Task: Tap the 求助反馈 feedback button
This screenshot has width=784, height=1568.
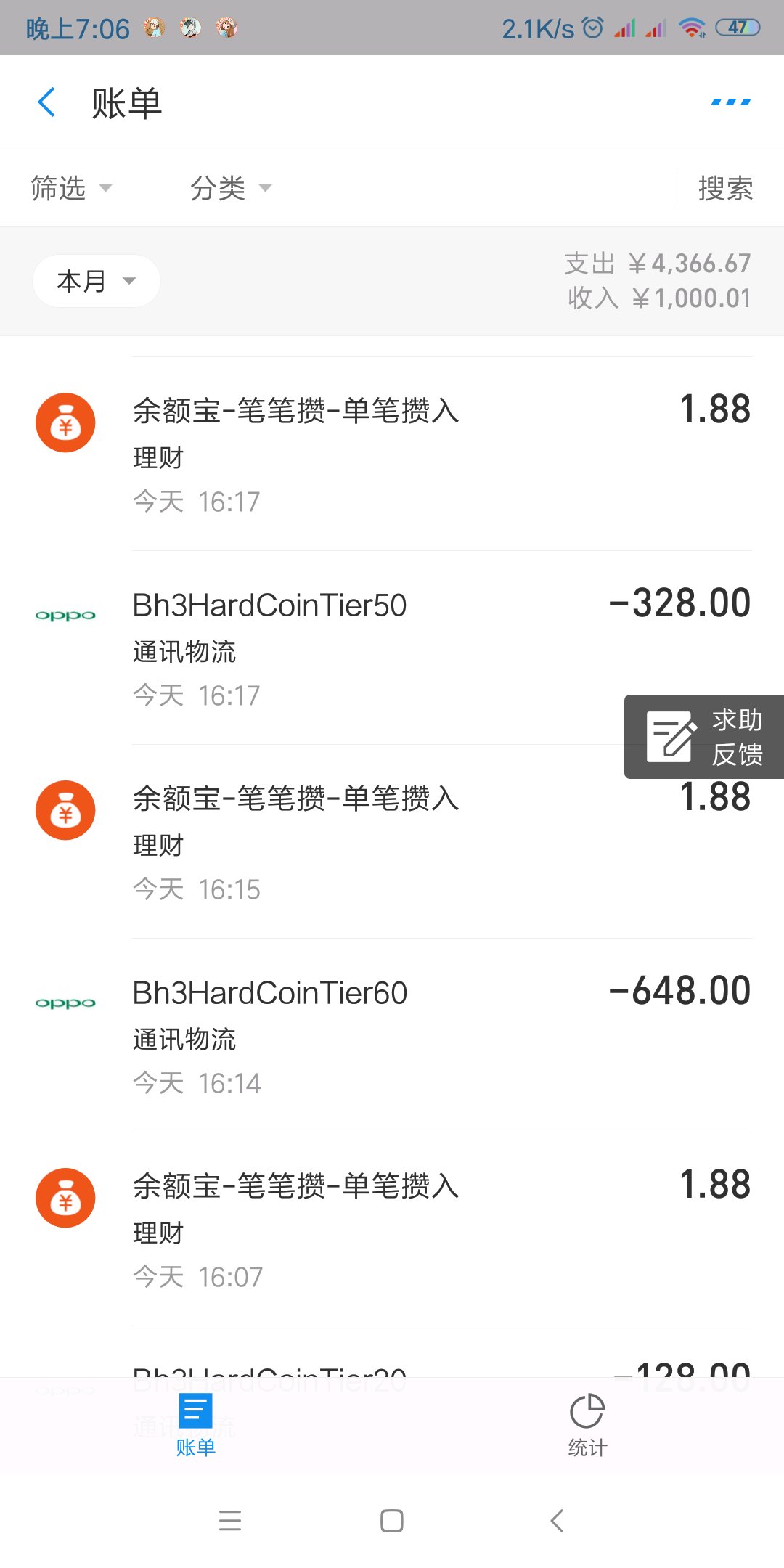Action: (x=703, y=737)
